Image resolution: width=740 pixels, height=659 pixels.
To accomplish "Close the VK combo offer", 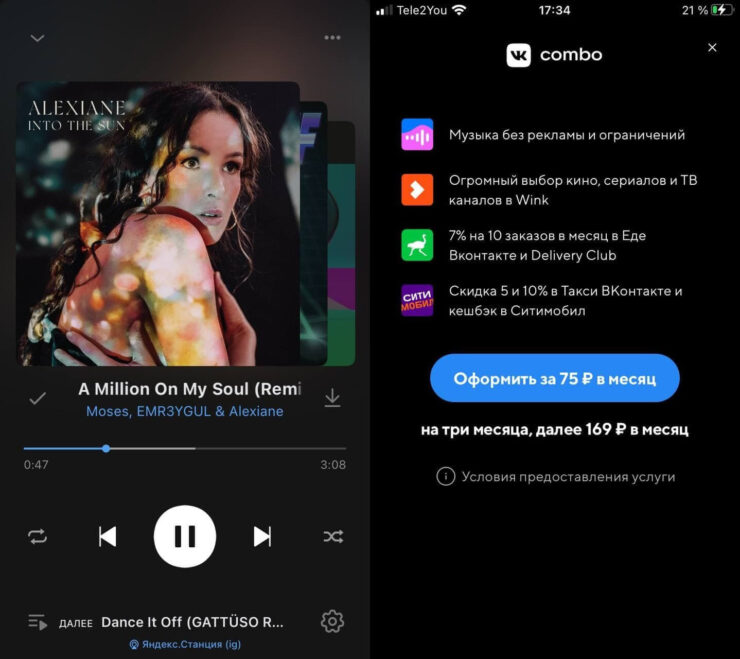I will pos(712,48).
